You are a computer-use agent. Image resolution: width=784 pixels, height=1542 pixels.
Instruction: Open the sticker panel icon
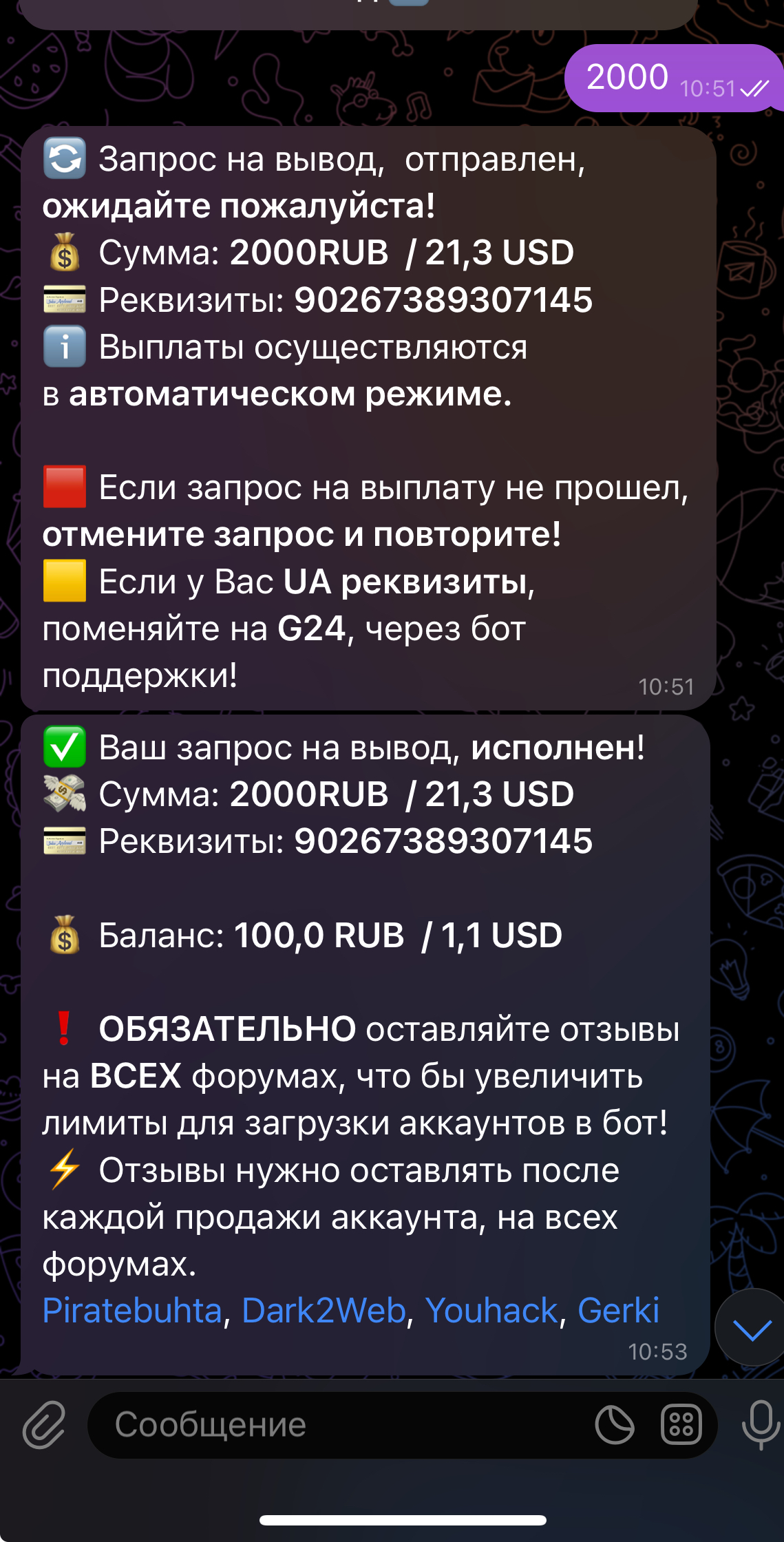tap(614, 1424)
